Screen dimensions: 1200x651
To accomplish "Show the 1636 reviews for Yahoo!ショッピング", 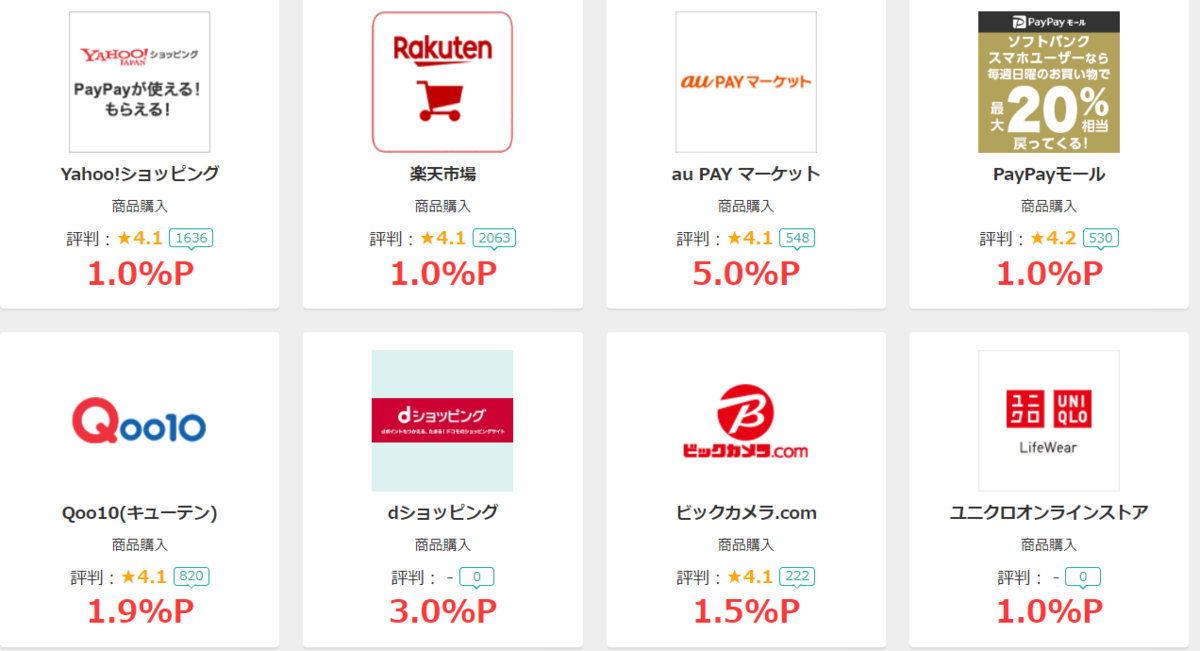I will coord(191,238).
